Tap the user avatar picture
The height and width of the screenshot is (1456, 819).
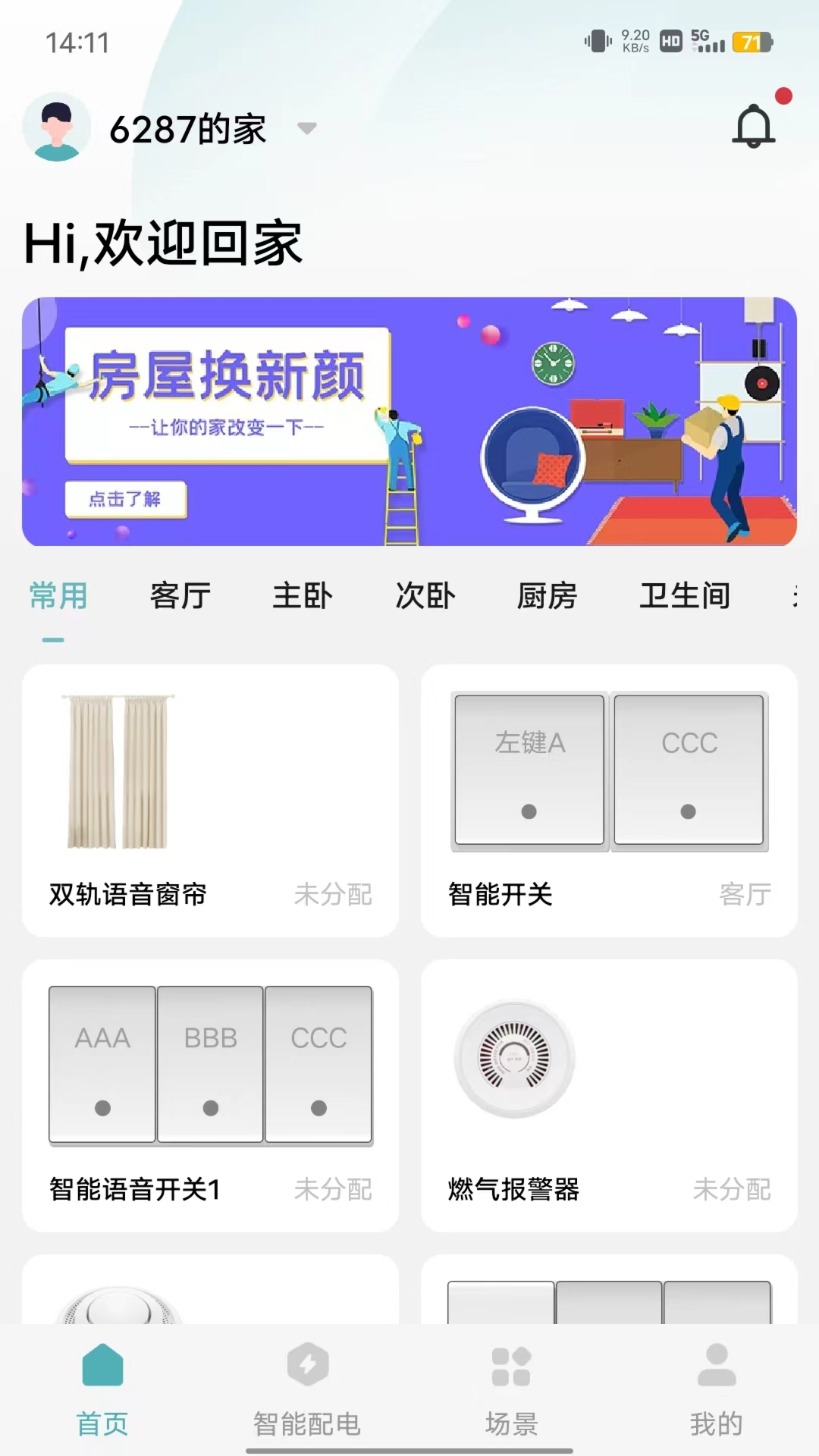tap(57, 128)
